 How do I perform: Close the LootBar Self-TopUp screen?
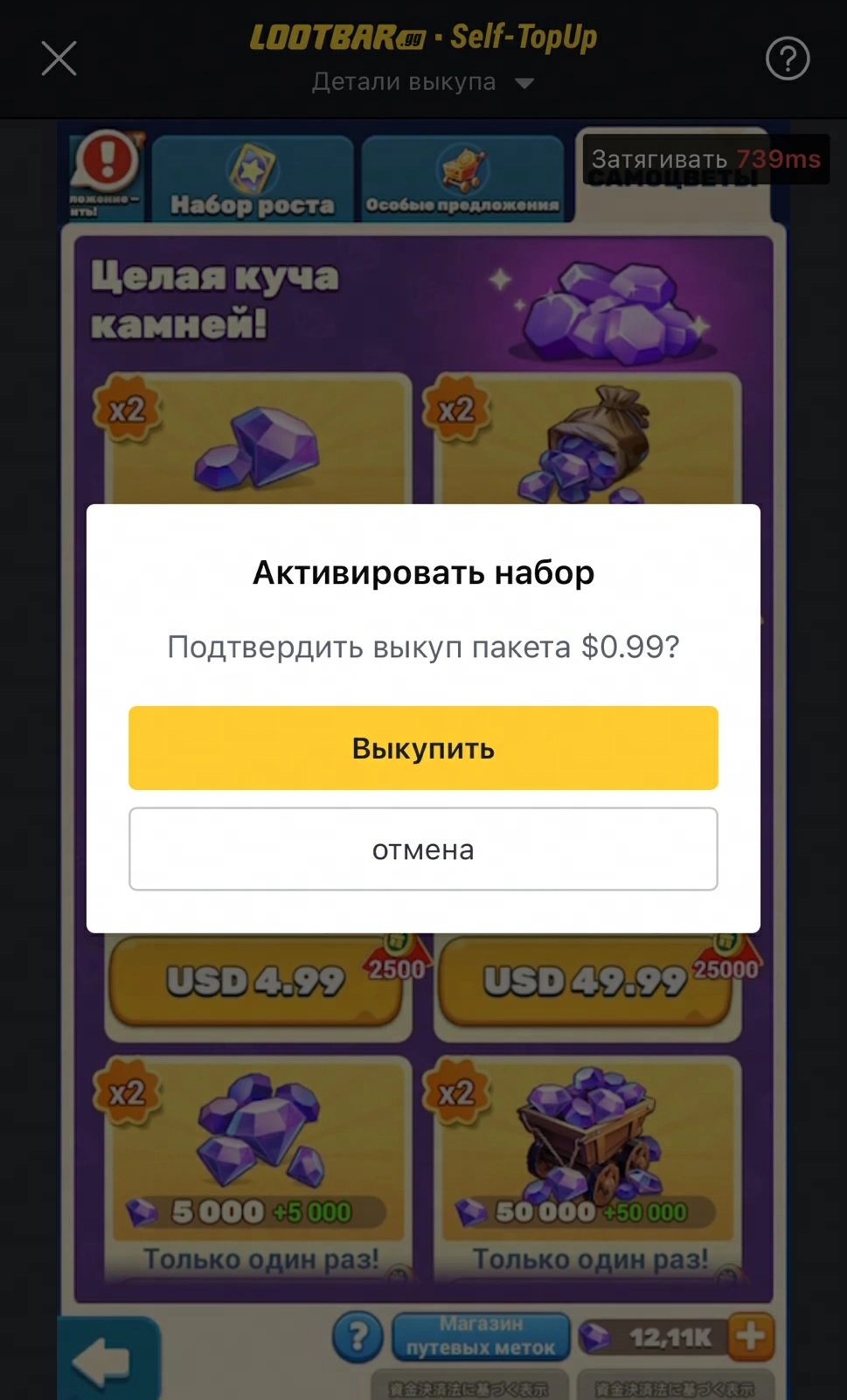(x=59, y=59)
